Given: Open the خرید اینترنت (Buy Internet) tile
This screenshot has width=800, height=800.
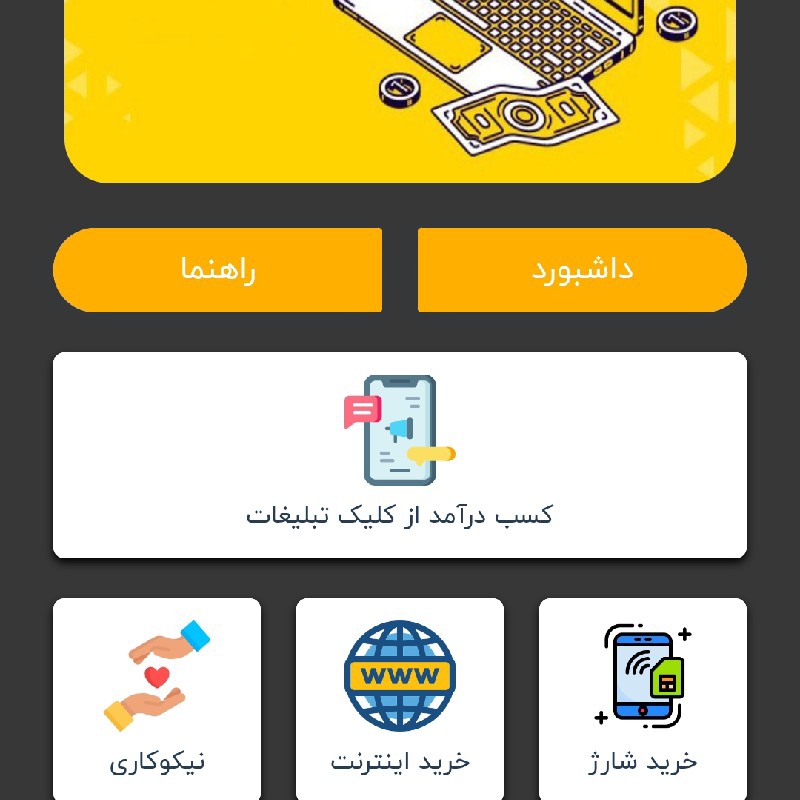Looking at the screenshot, I should click(400, 699).
